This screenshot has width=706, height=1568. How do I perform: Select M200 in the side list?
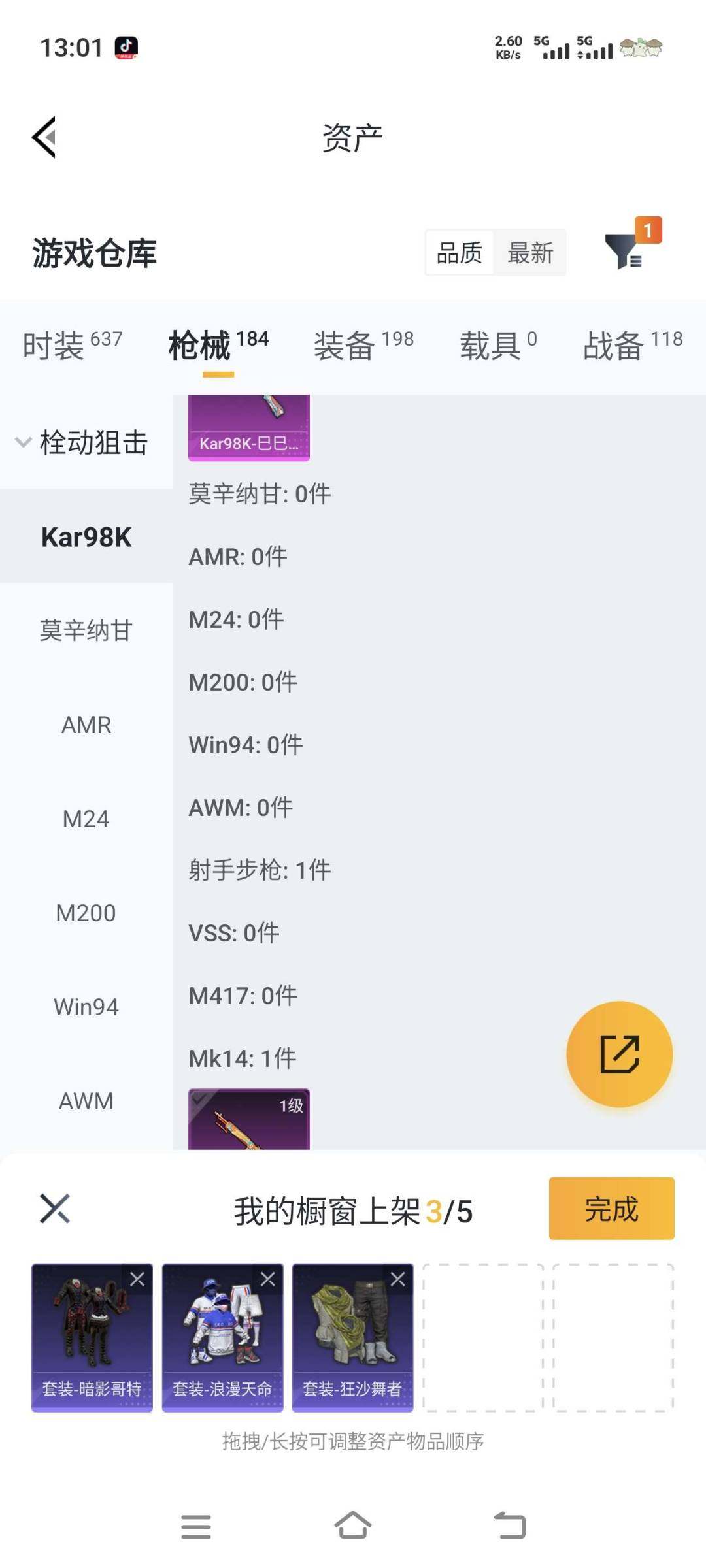click(x=86, y=913)
